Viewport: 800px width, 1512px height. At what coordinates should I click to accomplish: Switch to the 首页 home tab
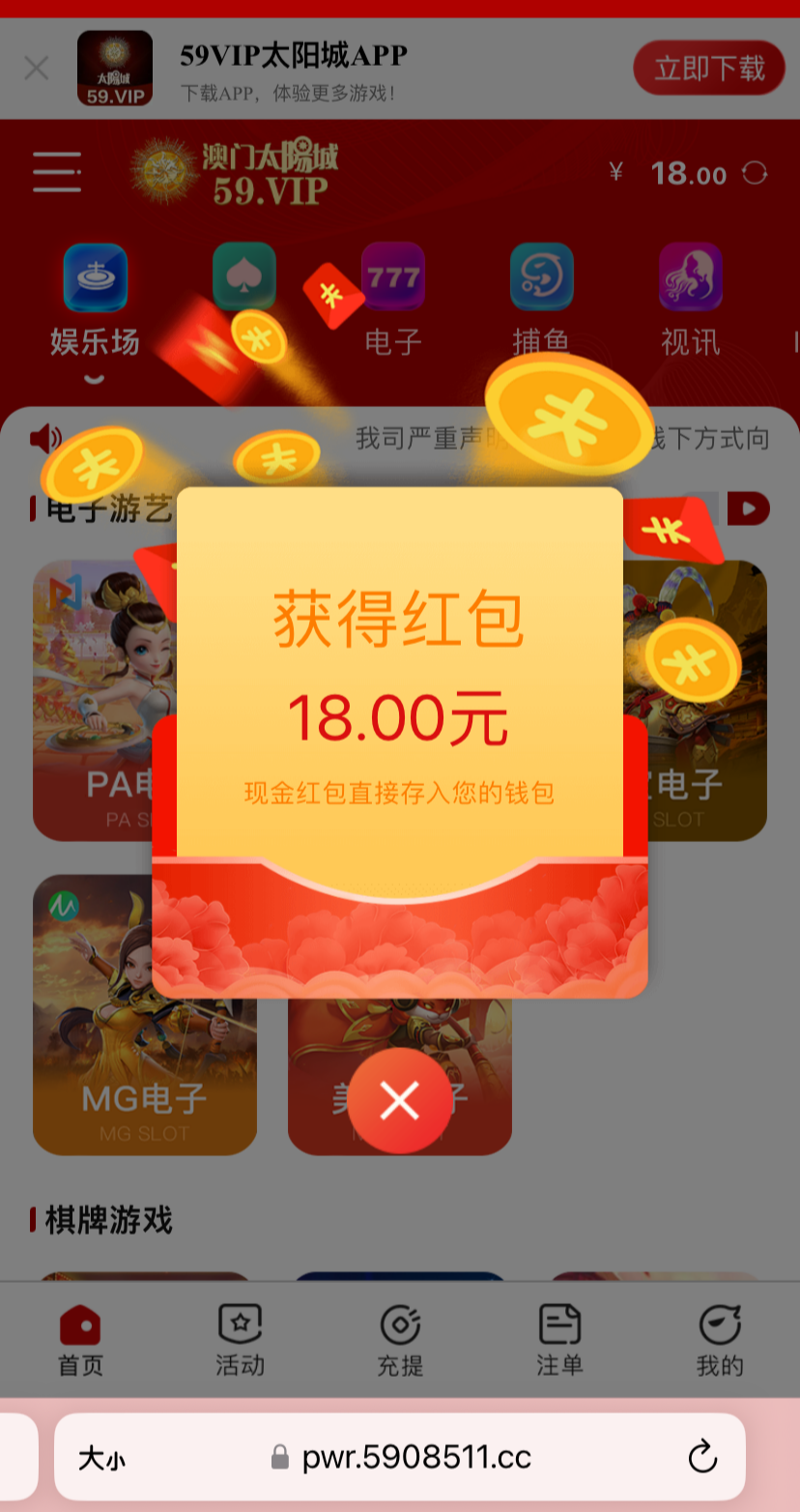[x=80, y=1340]
